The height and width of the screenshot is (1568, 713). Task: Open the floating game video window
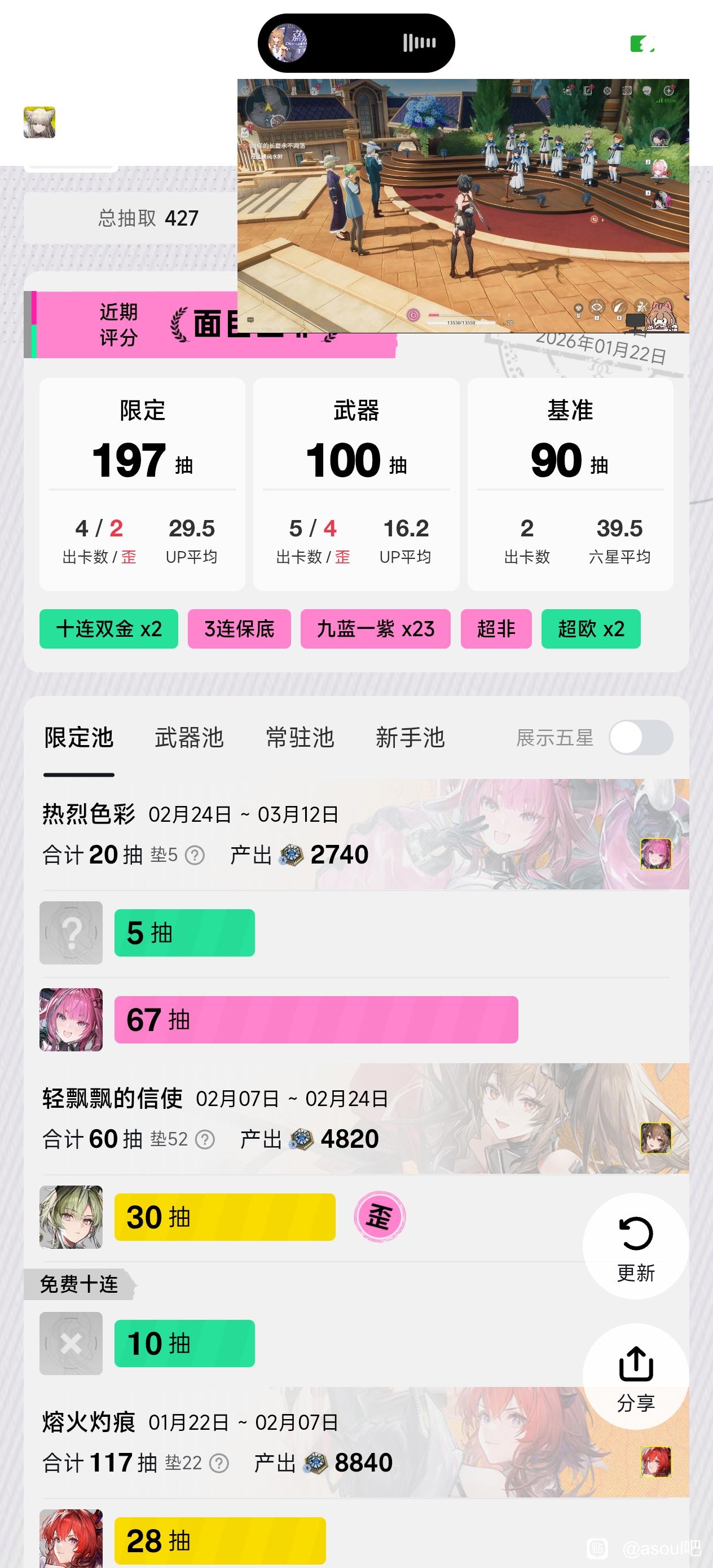click(x=463, y=206)
